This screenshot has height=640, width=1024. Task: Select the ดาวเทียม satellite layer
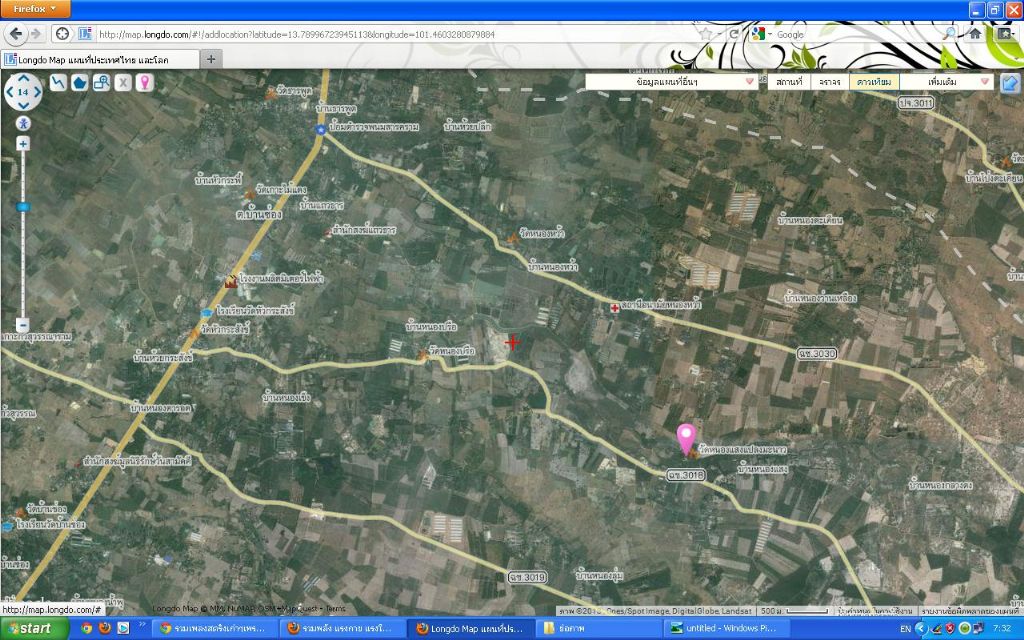click(874, 81)
